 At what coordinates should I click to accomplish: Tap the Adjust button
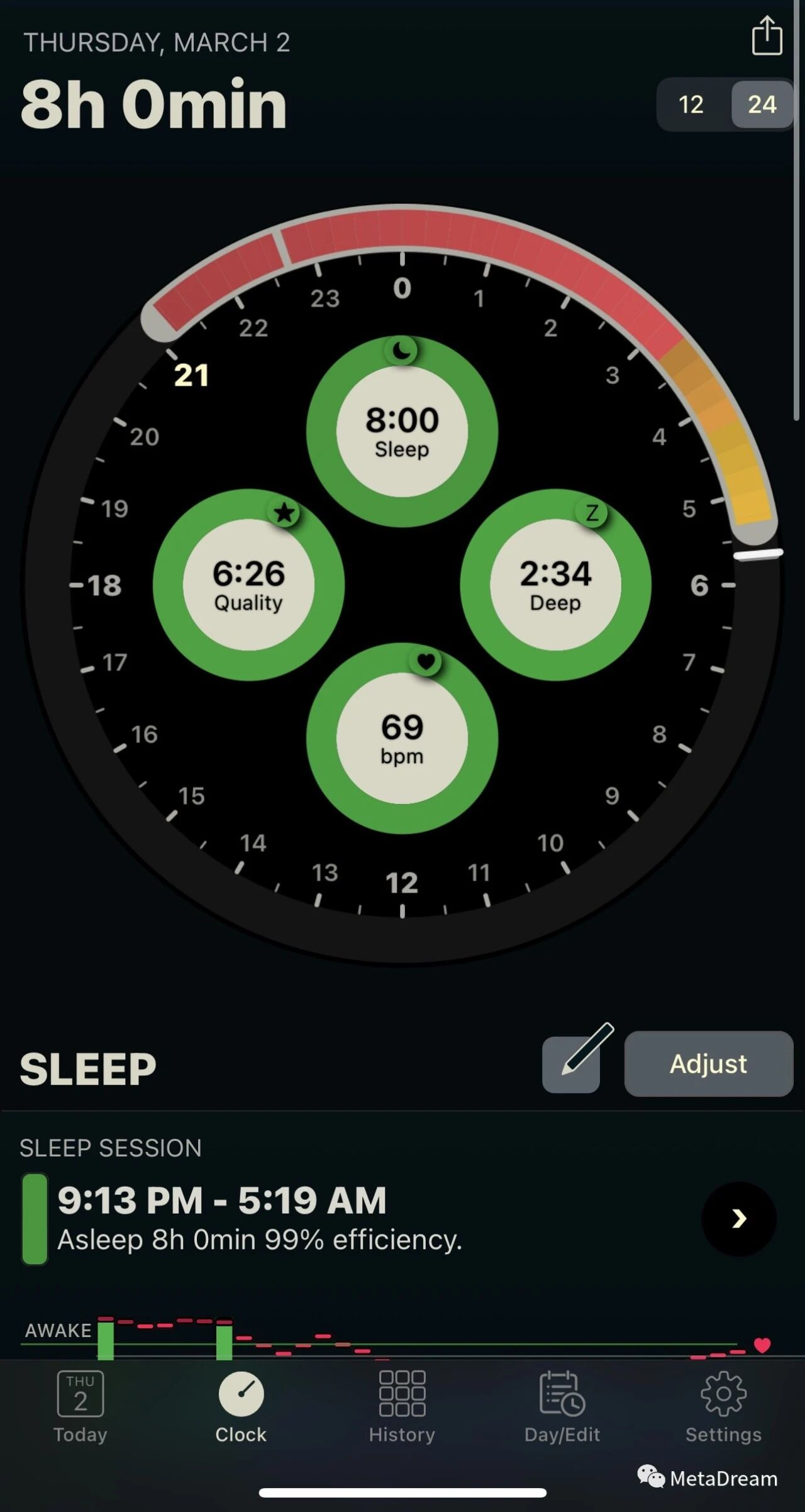709,1064
